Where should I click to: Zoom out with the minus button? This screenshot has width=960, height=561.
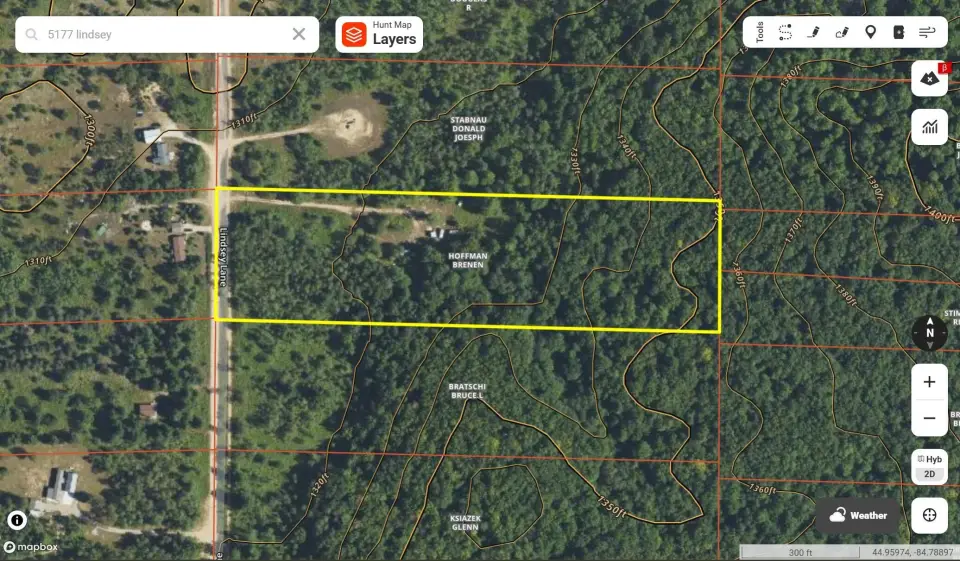930,418
